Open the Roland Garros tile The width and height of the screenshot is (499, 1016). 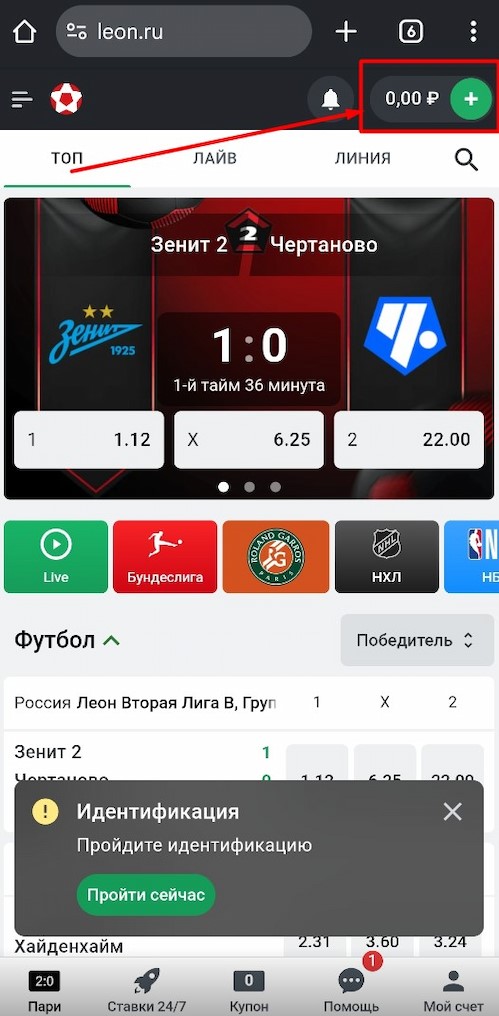coord(275,557)
